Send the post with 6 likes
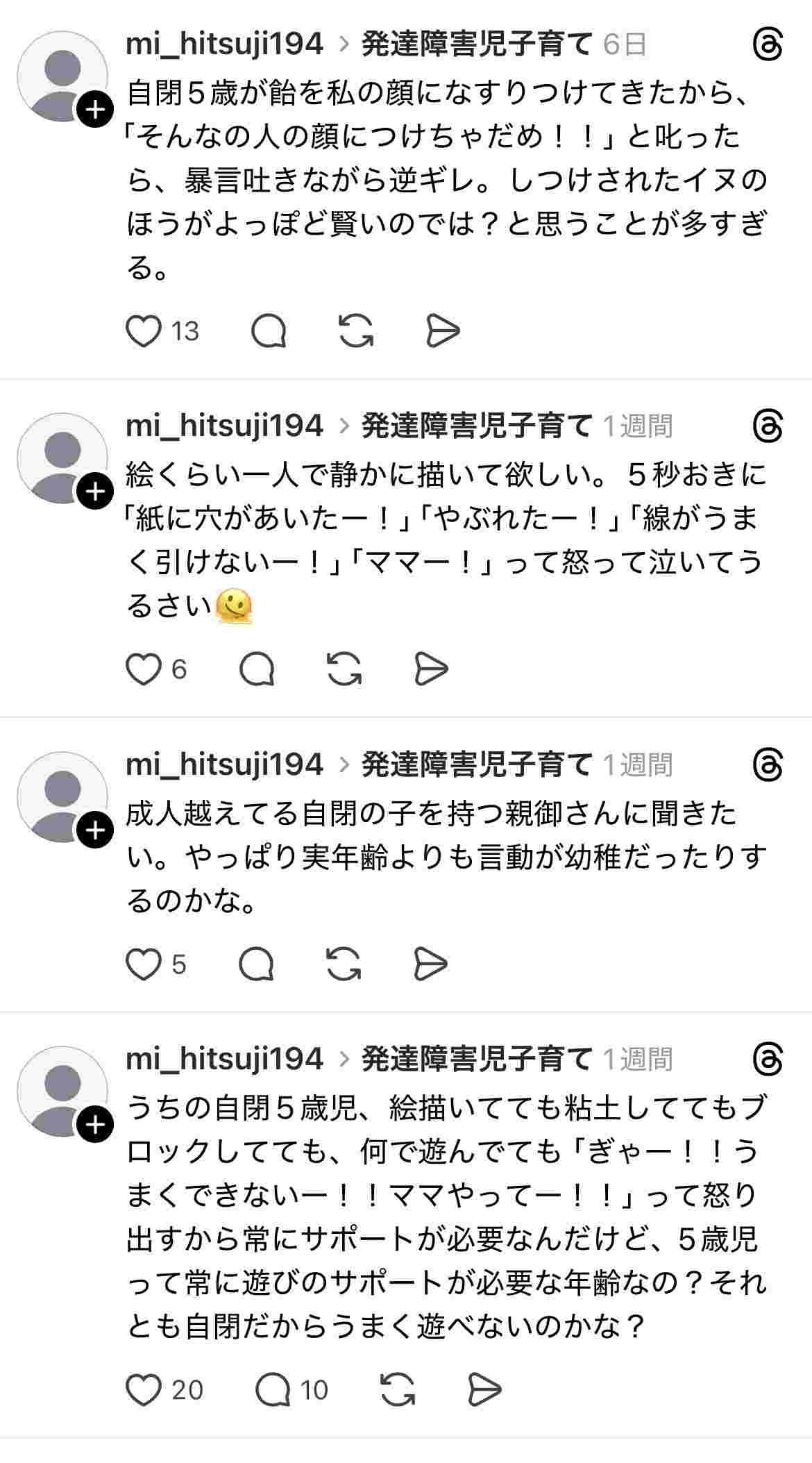This screenshot has width=812, height=1463. 431,669
